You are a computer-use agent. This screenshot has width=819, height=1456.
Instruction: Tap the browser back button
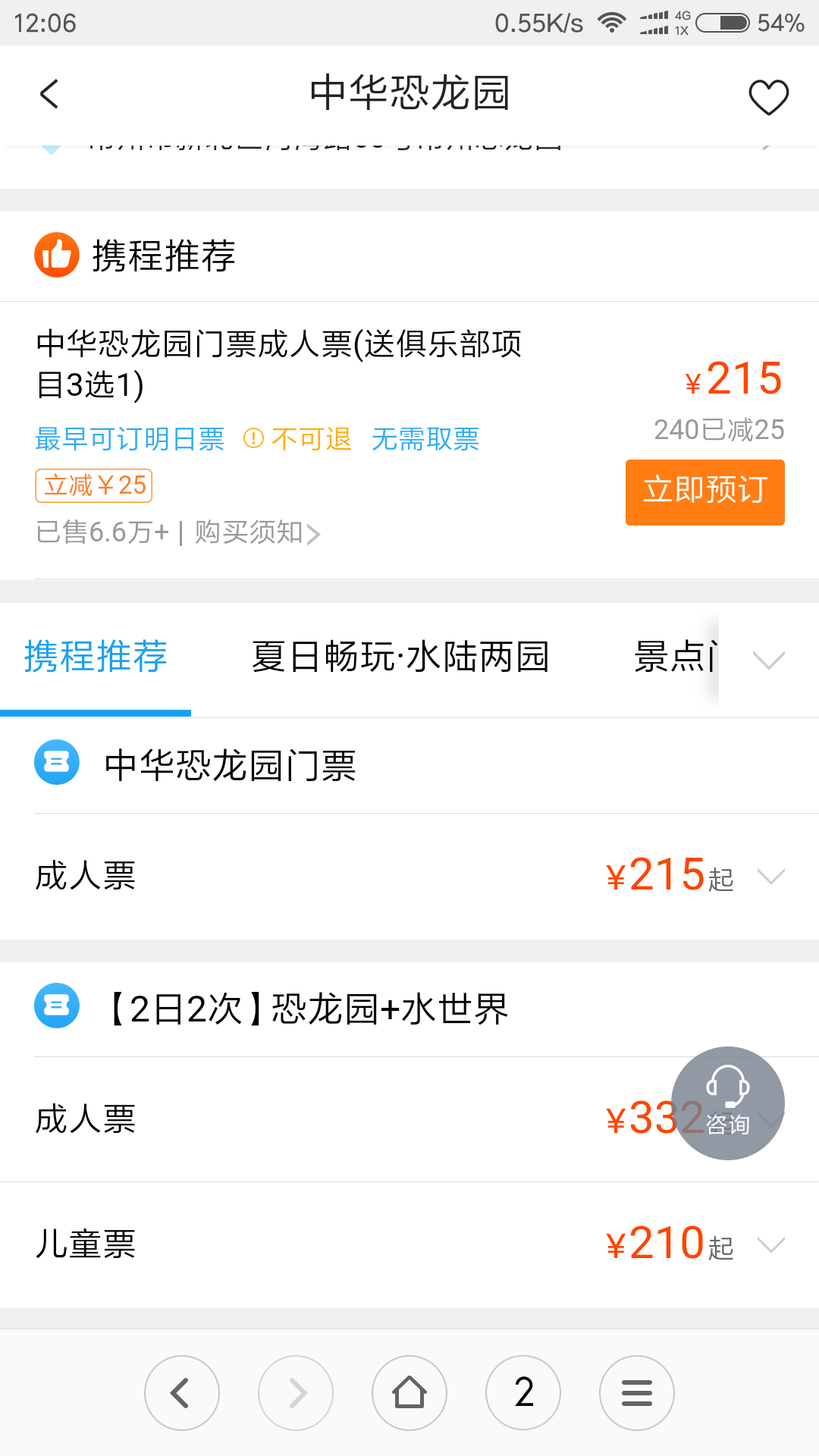click(182, 1393)
